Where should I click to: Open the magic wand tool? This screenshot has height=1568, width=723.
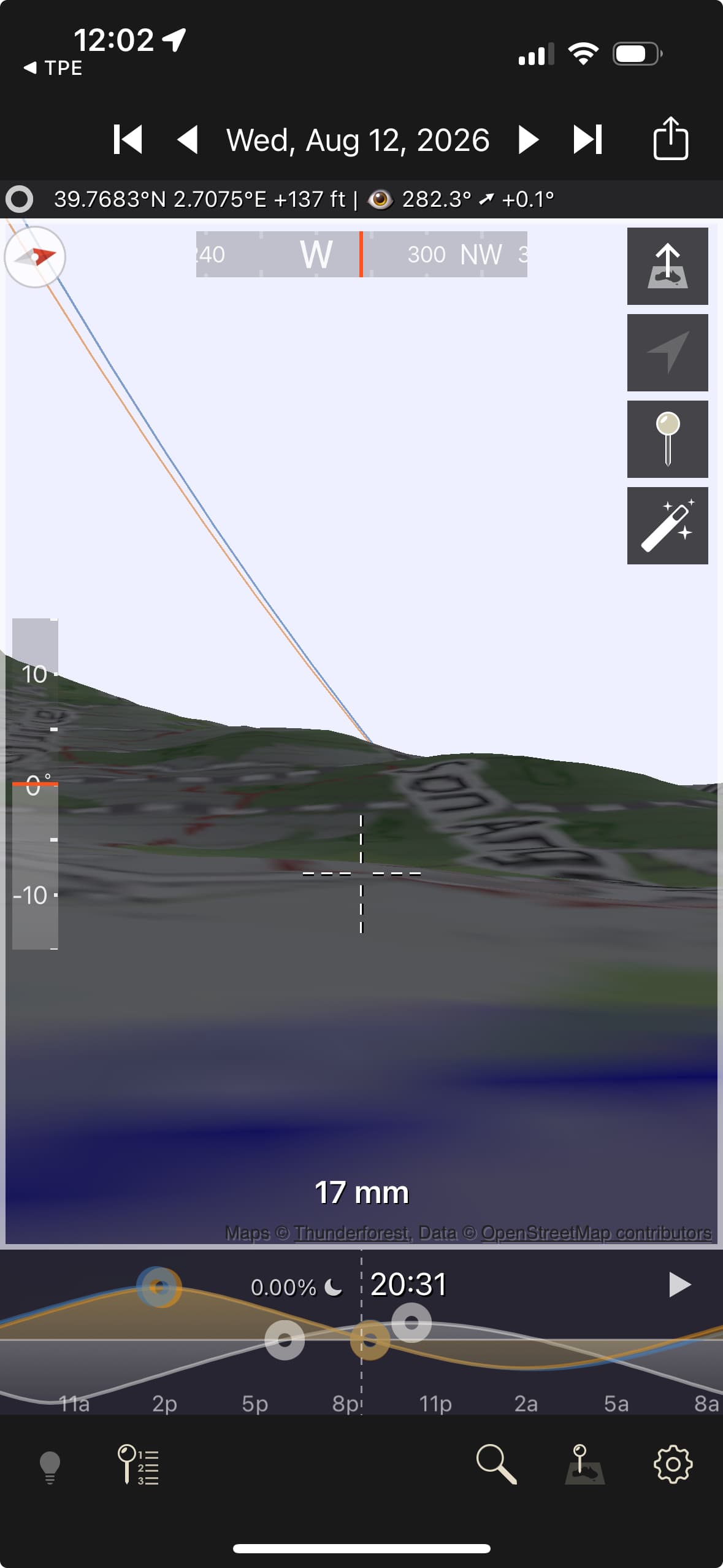tap(667, 526)
